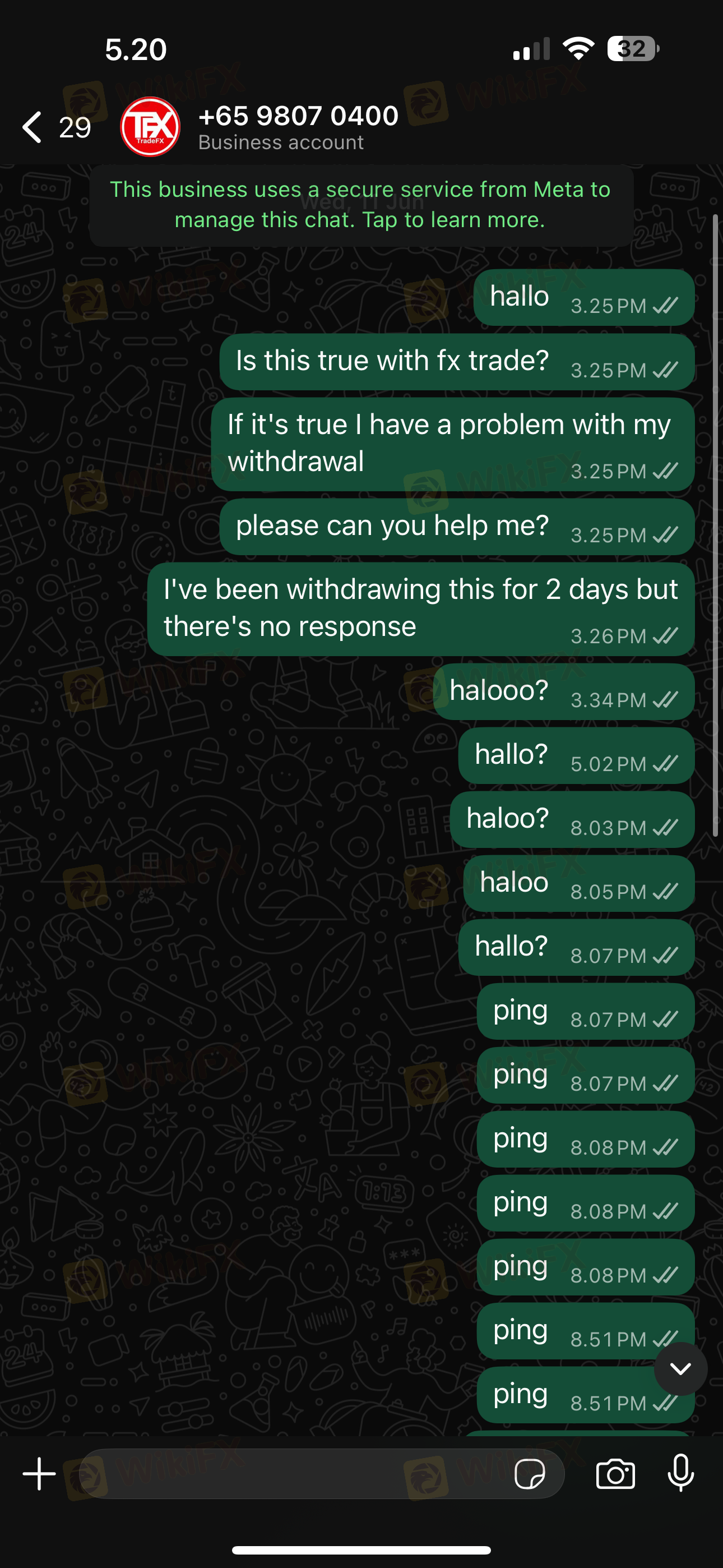Open TradeFX business profile picture

150,127
